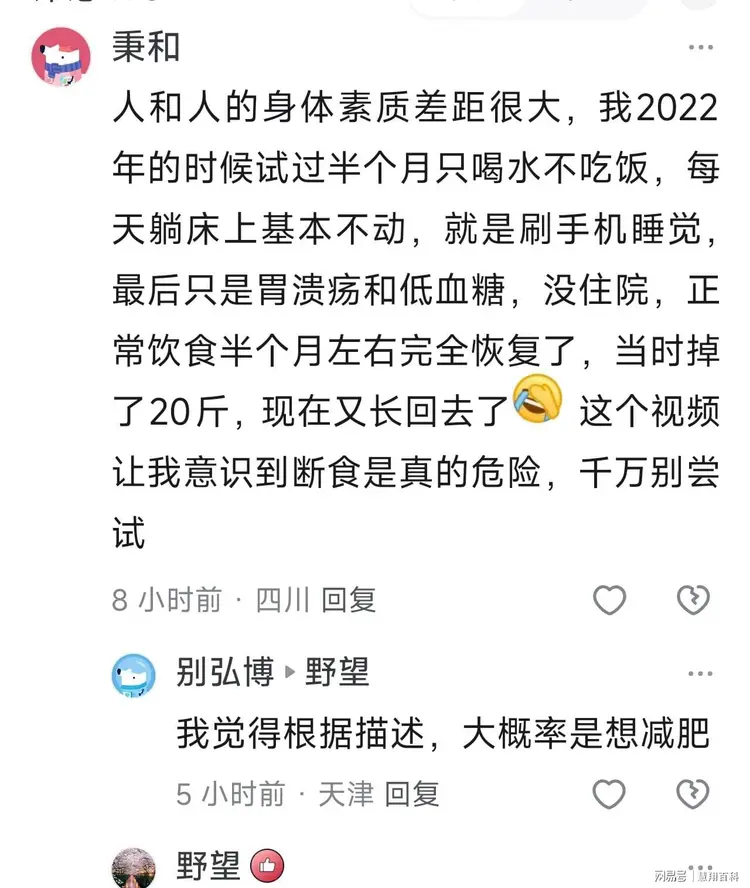Open the username 秉和
The image size is (750, 888).
146,46
